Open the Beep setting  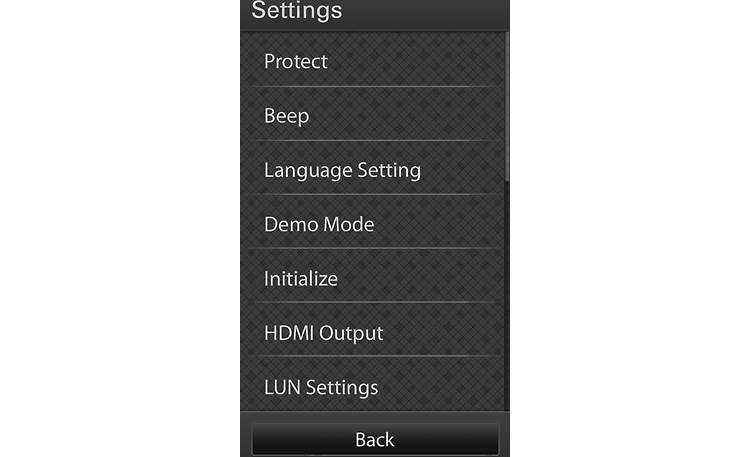pyautogui.click(x=287, y=116)
